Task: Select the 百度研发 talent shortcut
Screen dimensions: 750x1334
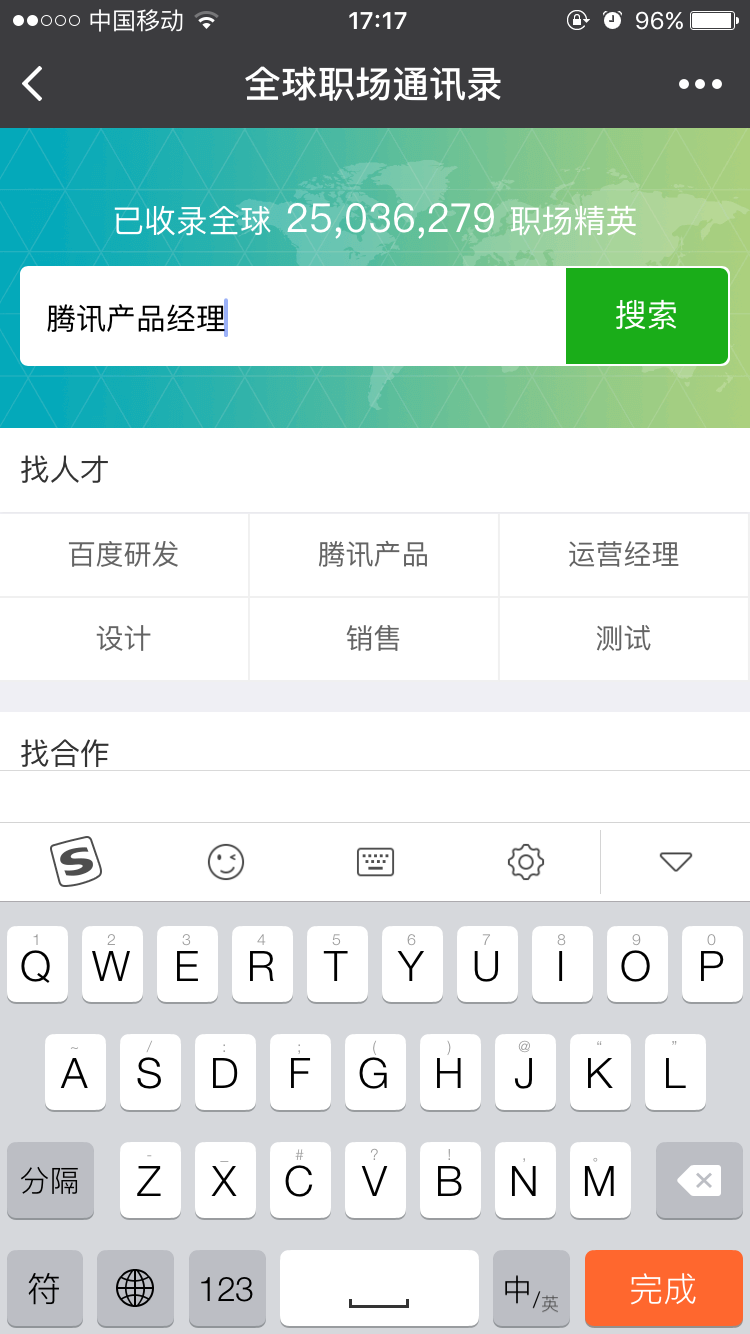Action: pyautogui.click(x=124, y=555)
